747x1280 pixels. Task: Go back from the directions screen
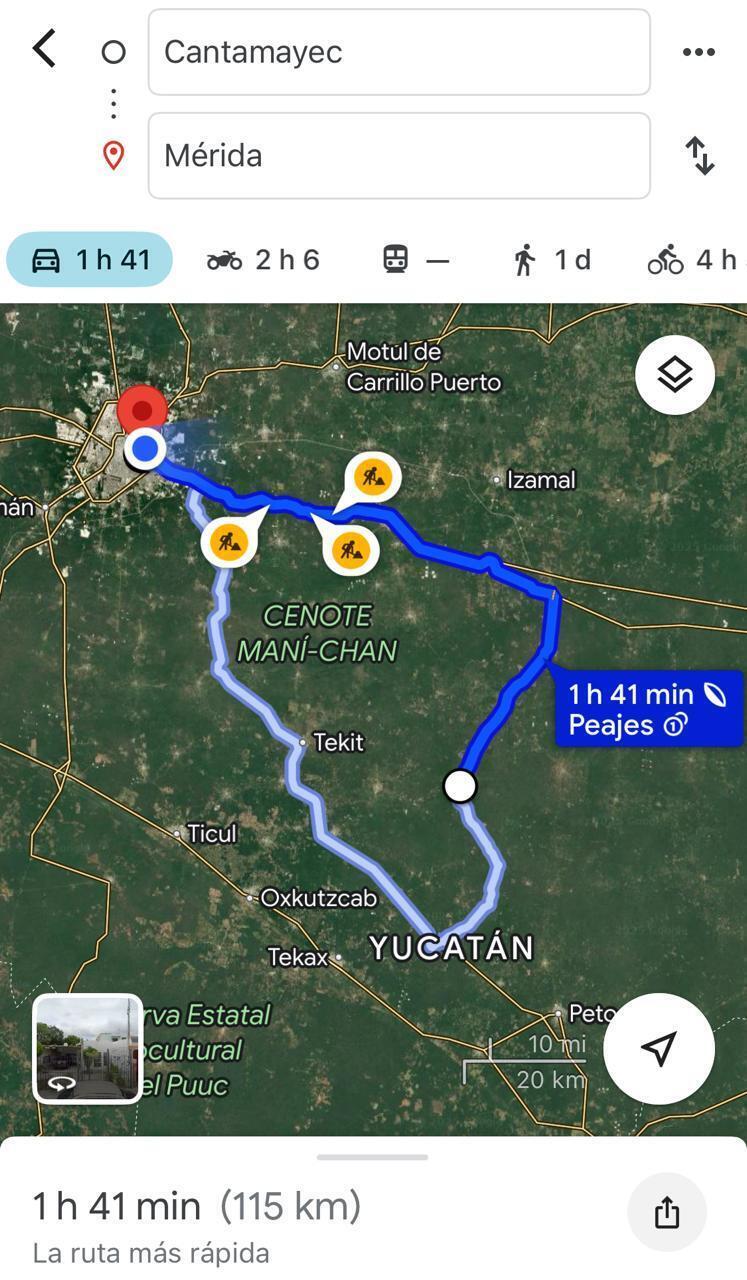coord(44,48)
